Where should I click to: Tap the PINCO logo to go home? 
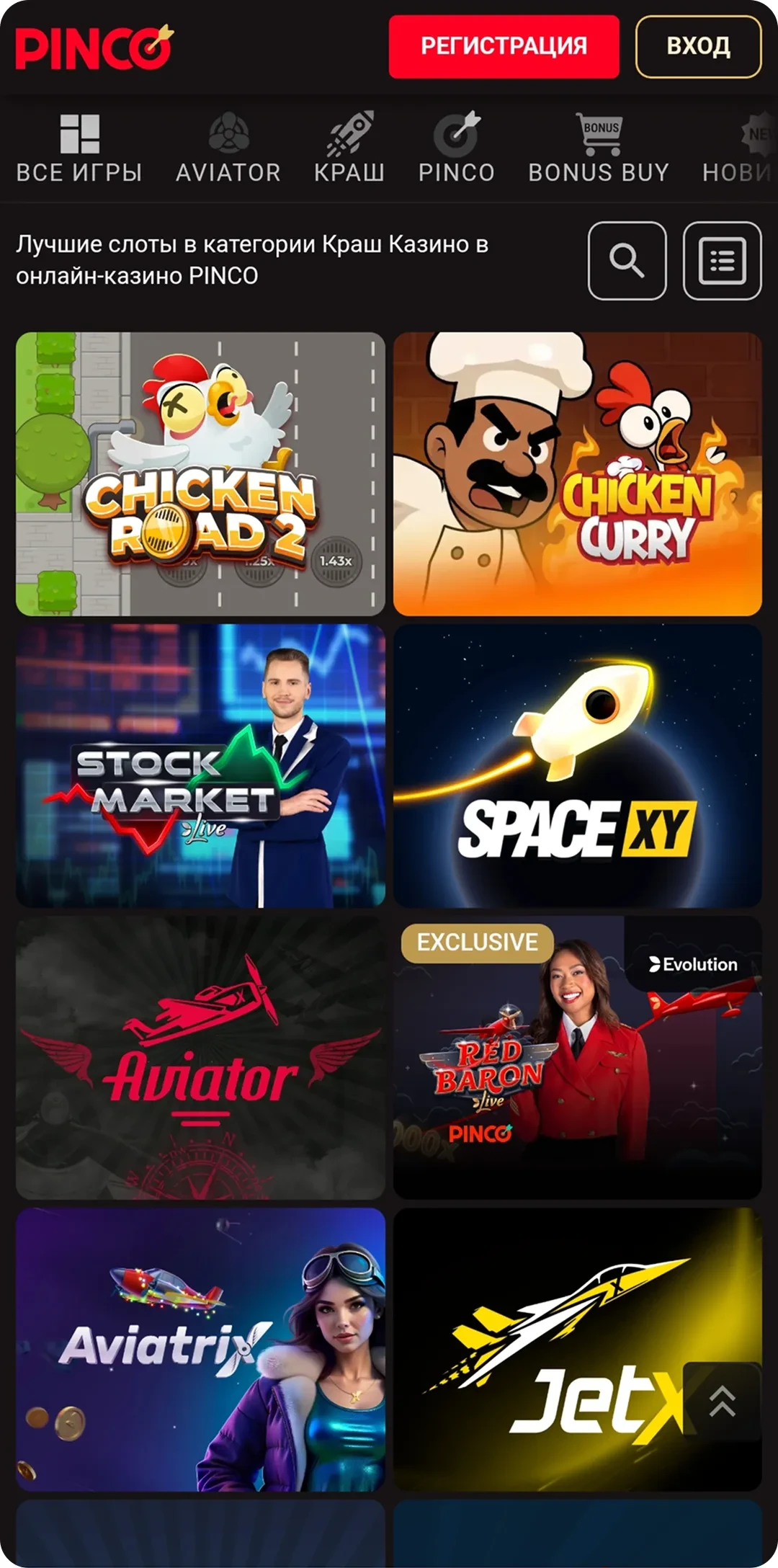pyautogui.click(x=94, y=48)
